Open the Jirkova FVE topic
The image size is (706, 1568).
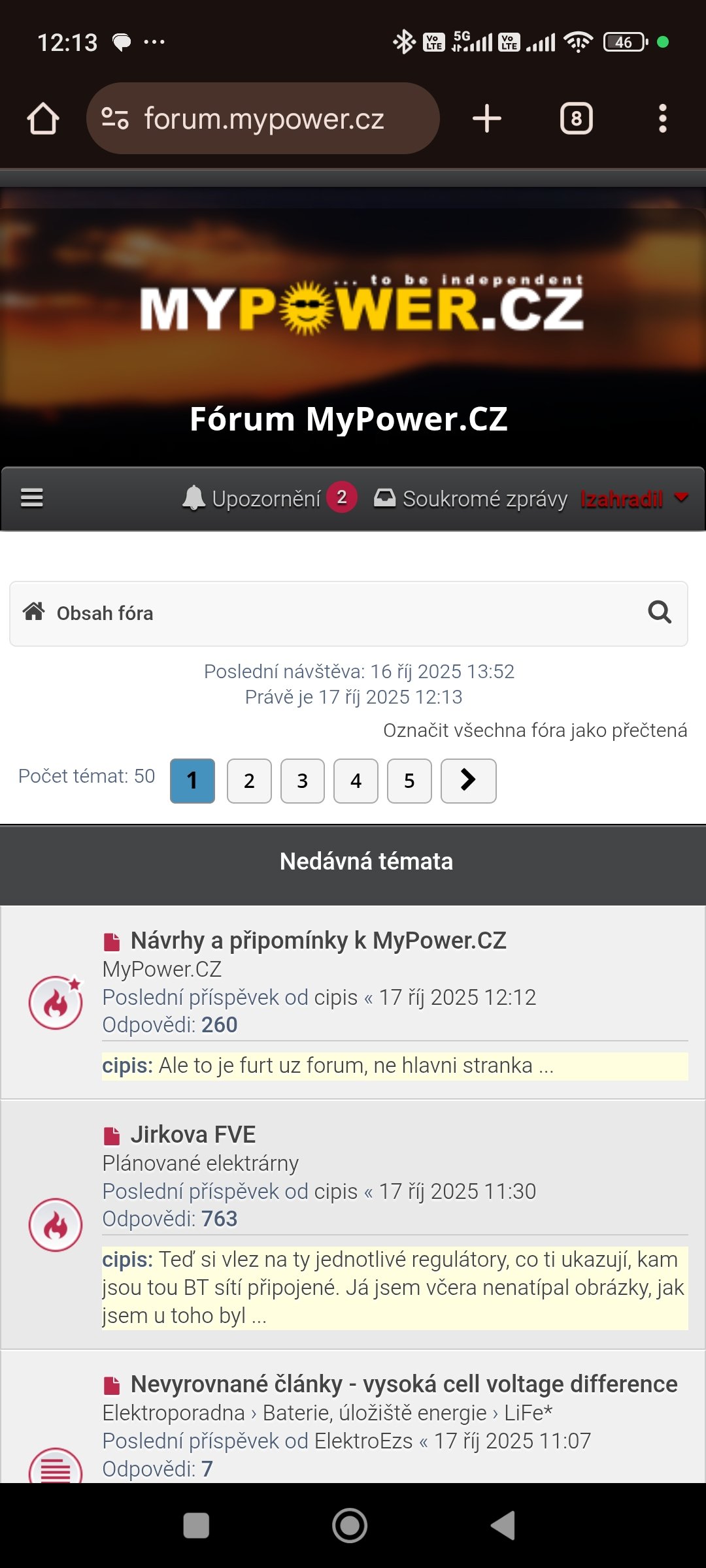click(193, 1135)
